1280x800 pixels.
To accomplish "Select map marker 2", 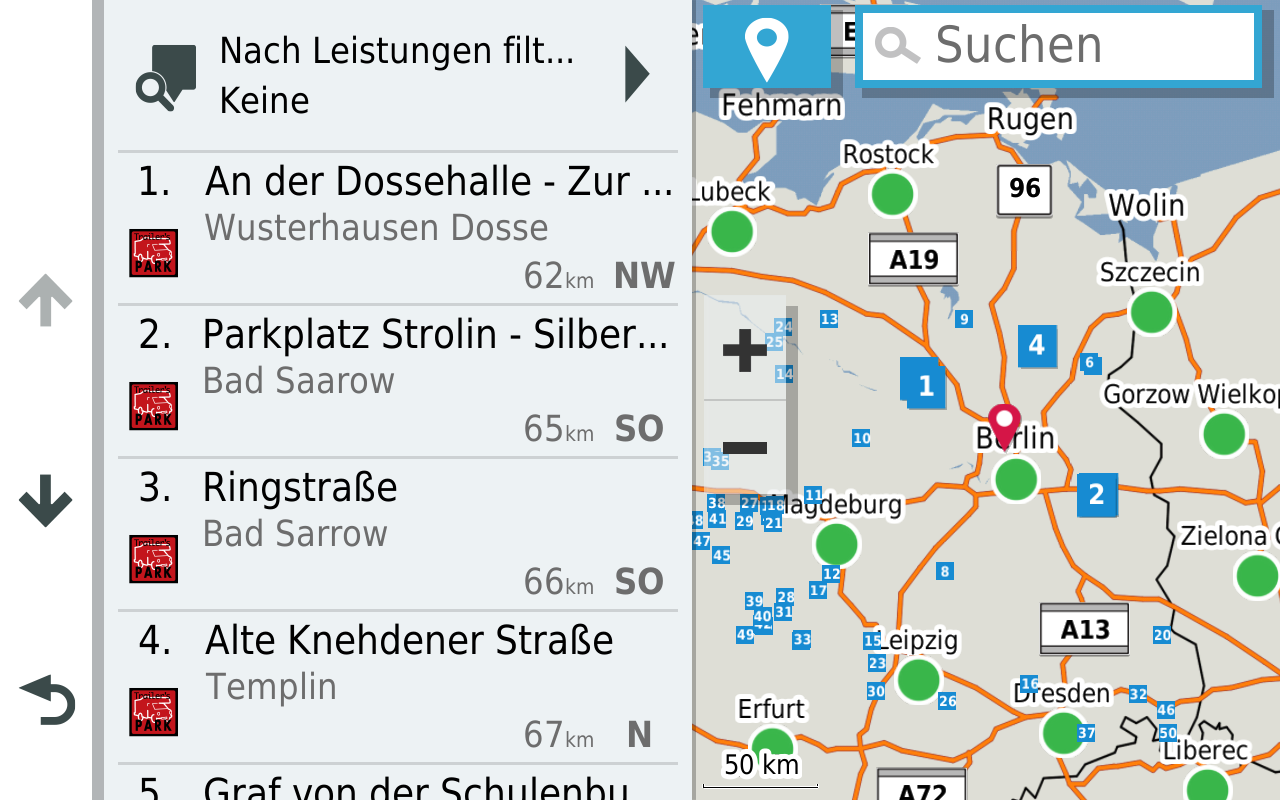I will (1096, 494).
